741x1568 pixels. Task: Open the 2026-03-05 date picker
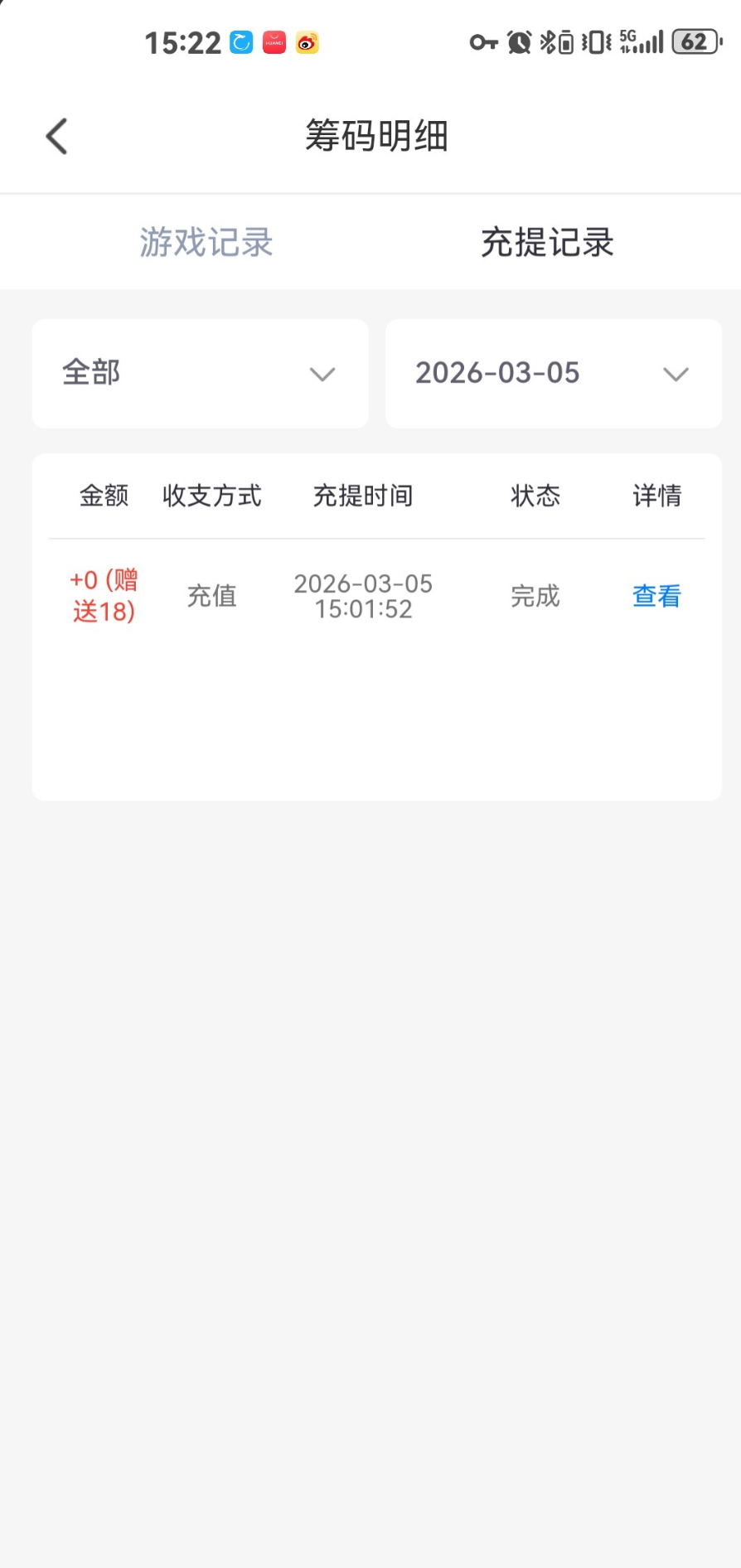[553, 374]
